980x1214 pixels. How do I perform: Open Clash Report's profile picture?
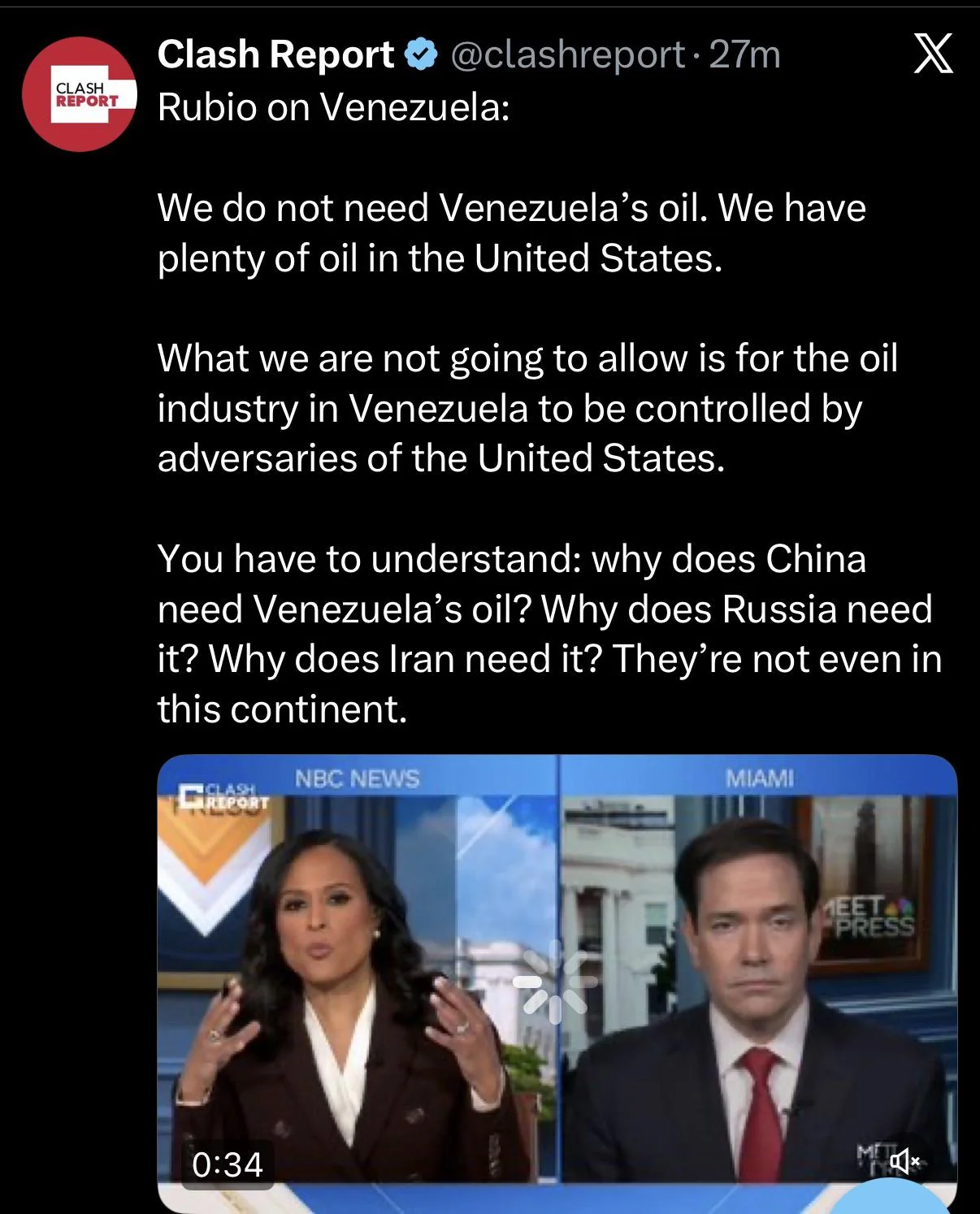coord(80,94)
